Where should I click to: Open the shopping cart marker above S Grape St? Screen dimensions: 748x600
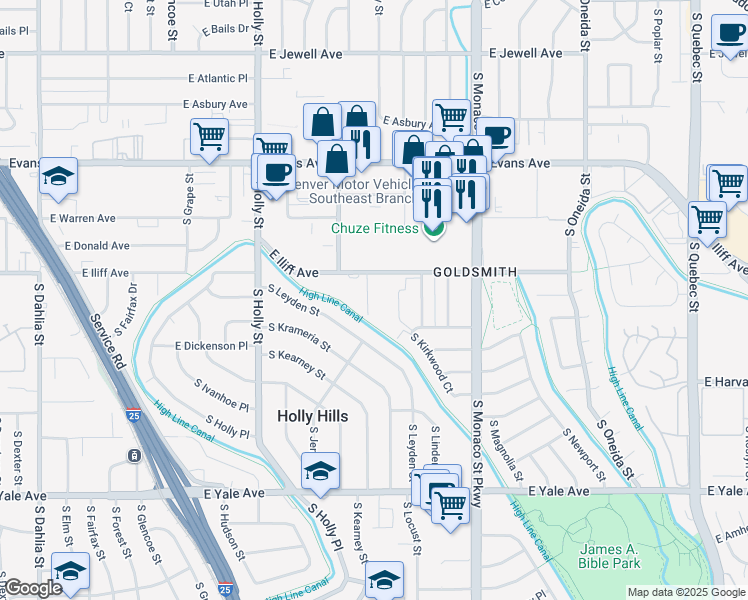(x=209, y=141)
